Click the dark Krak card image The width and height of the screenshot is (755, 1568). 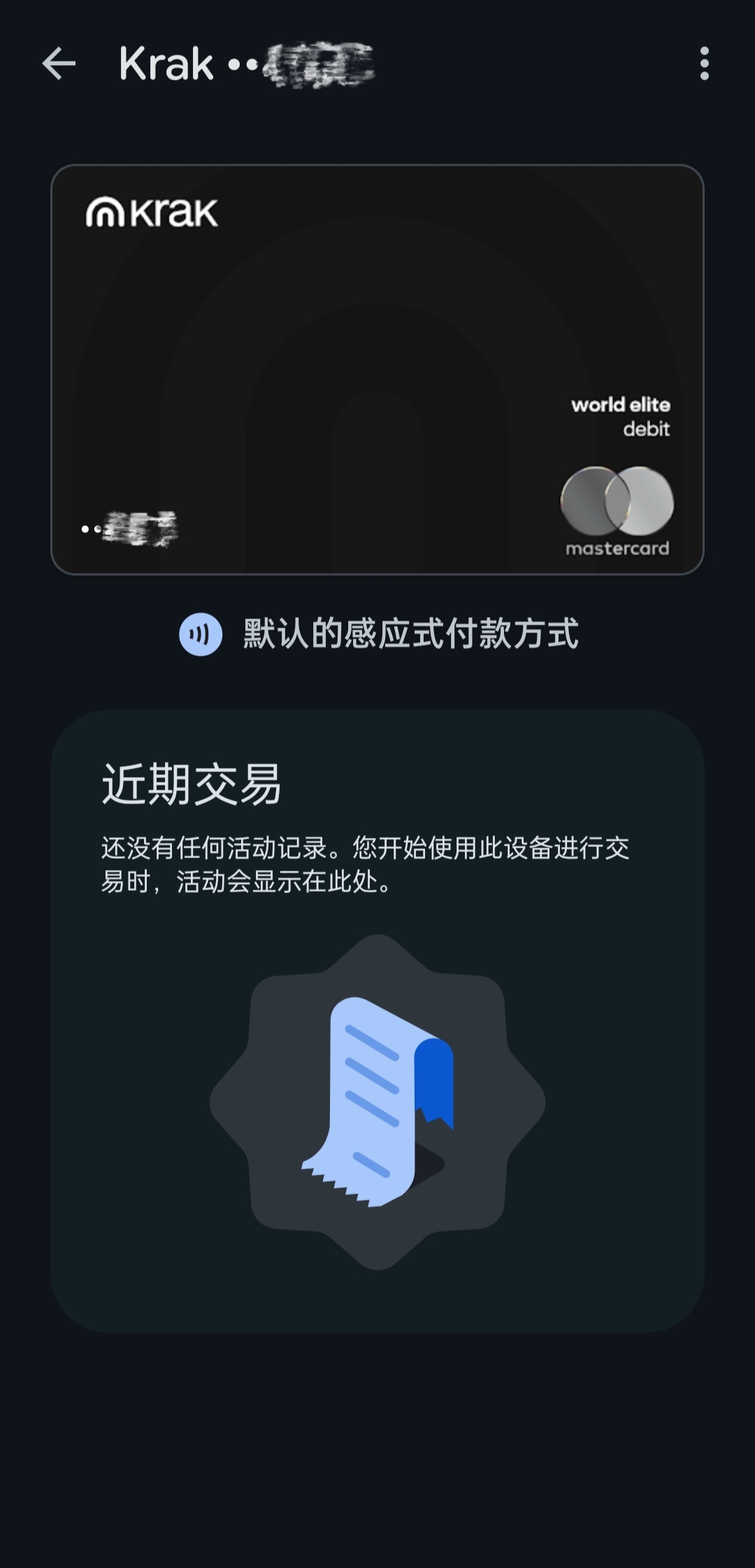tap(377, 369)
